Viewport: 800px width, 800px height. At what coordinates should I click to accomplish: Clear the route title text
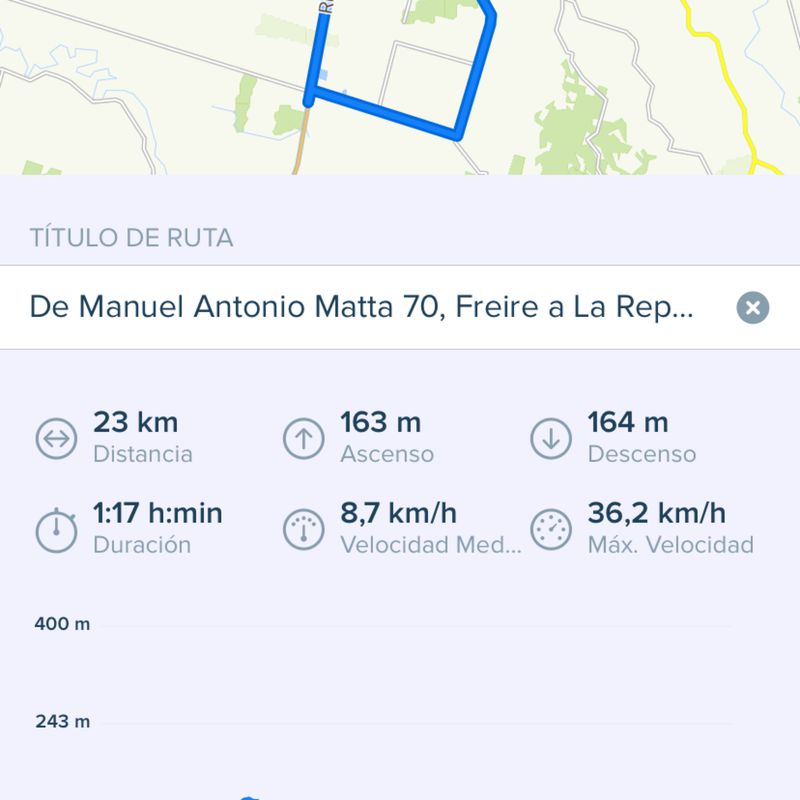pos(752,307)
